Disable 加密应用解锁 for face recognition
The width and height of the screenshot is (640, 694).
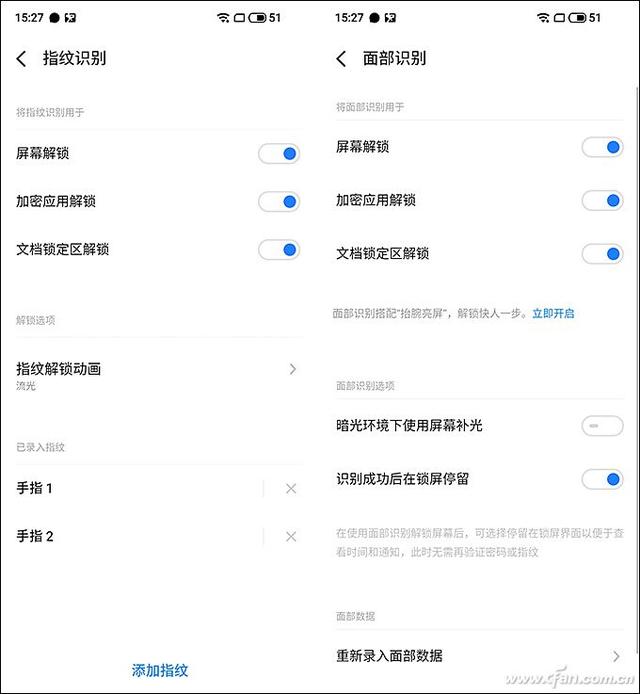602,201
